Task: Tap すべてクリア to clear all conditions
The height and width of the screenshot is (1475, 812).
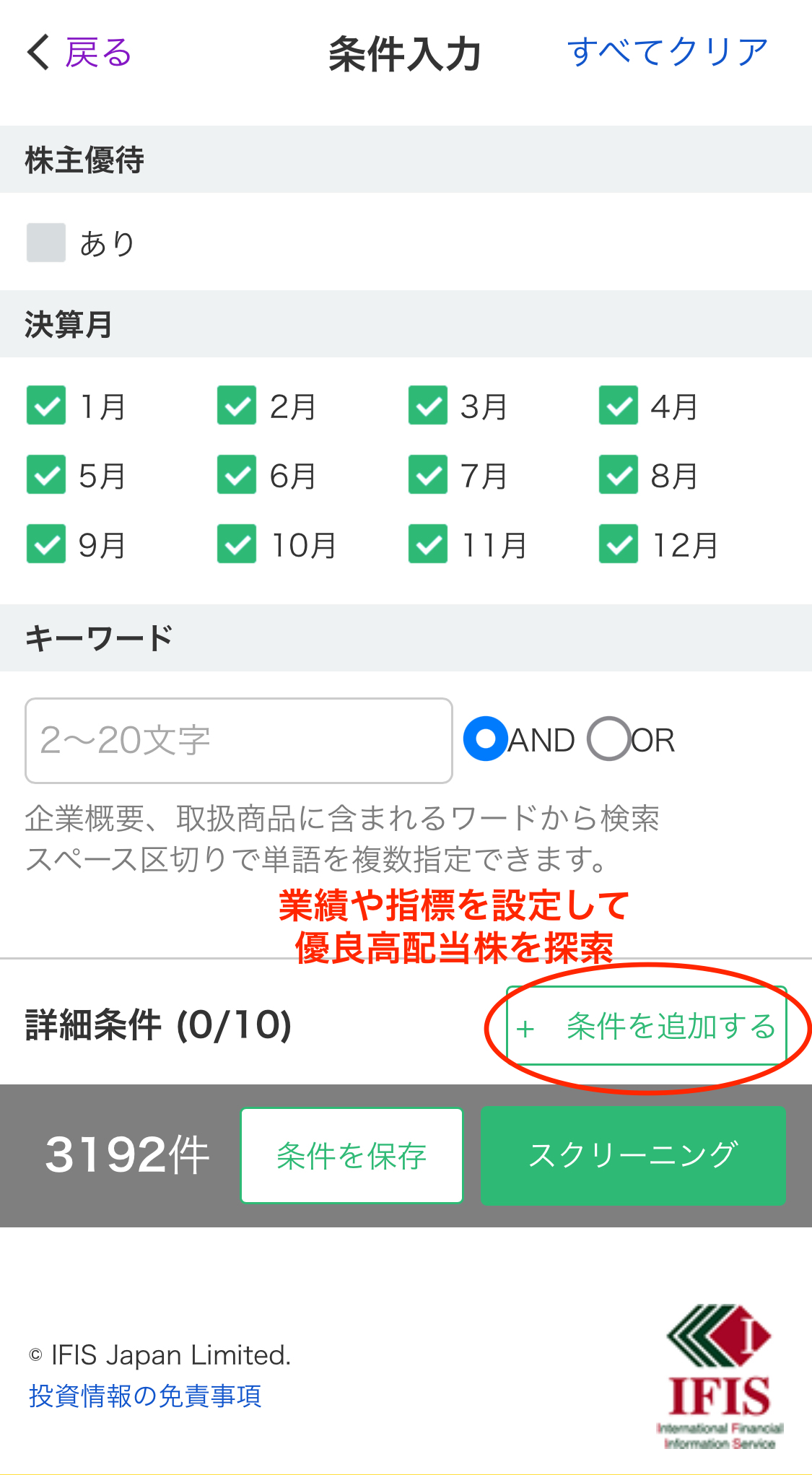Action: tap(667, 53)
